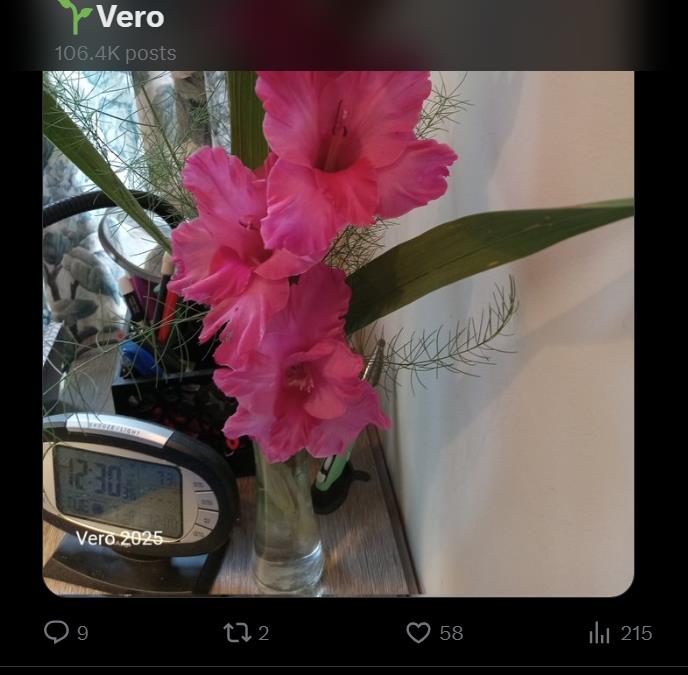
Task: Open the flower photo in the post
Action: point(338,333)
